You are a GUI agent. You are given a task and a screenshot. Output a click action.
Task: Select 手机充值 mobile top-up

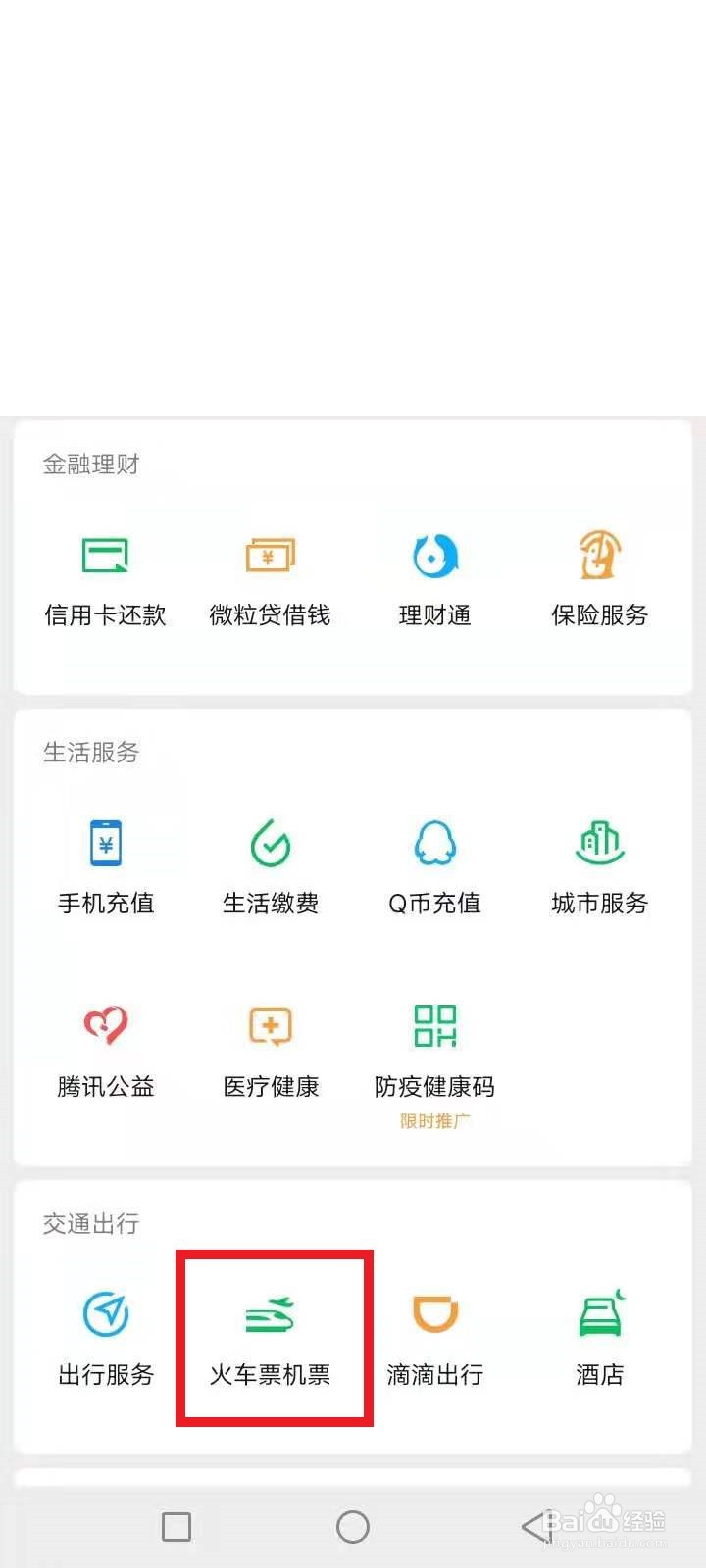tap(106, 868)
